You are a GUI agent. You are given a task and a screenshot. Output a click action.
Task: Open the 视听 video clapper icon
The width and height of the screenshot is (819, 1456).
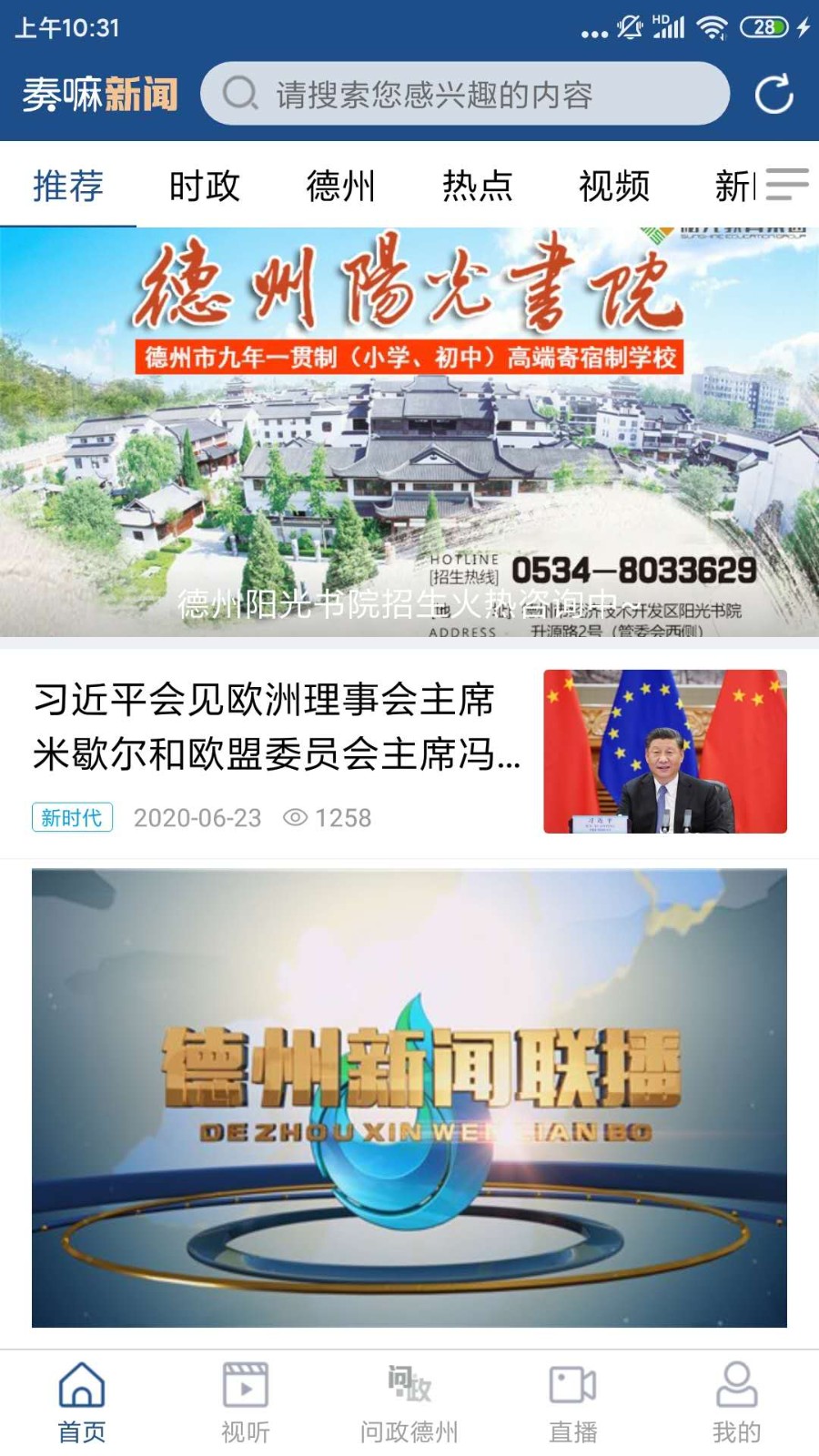(x=244, y=1388)
